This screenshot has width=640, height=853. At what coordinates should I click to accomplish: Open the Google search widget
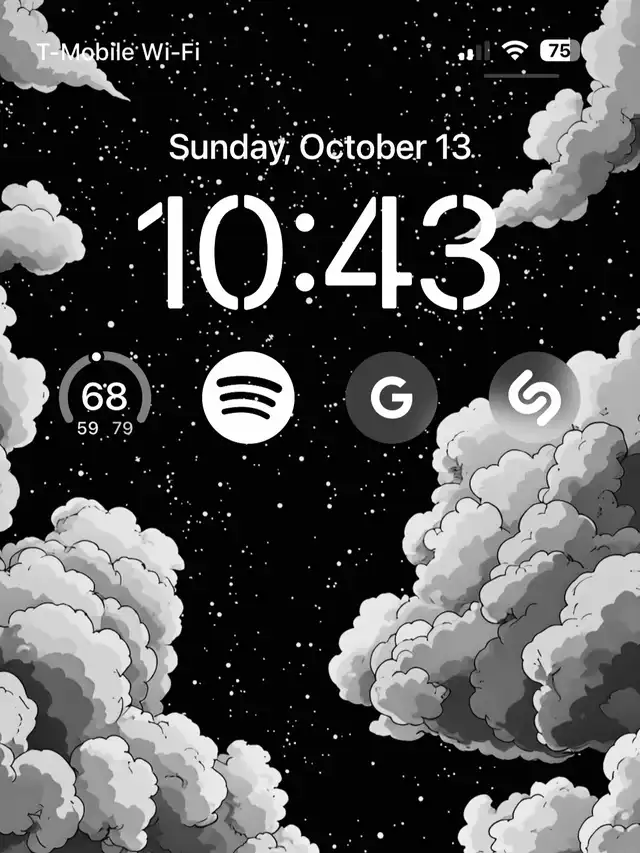[391, 398]
